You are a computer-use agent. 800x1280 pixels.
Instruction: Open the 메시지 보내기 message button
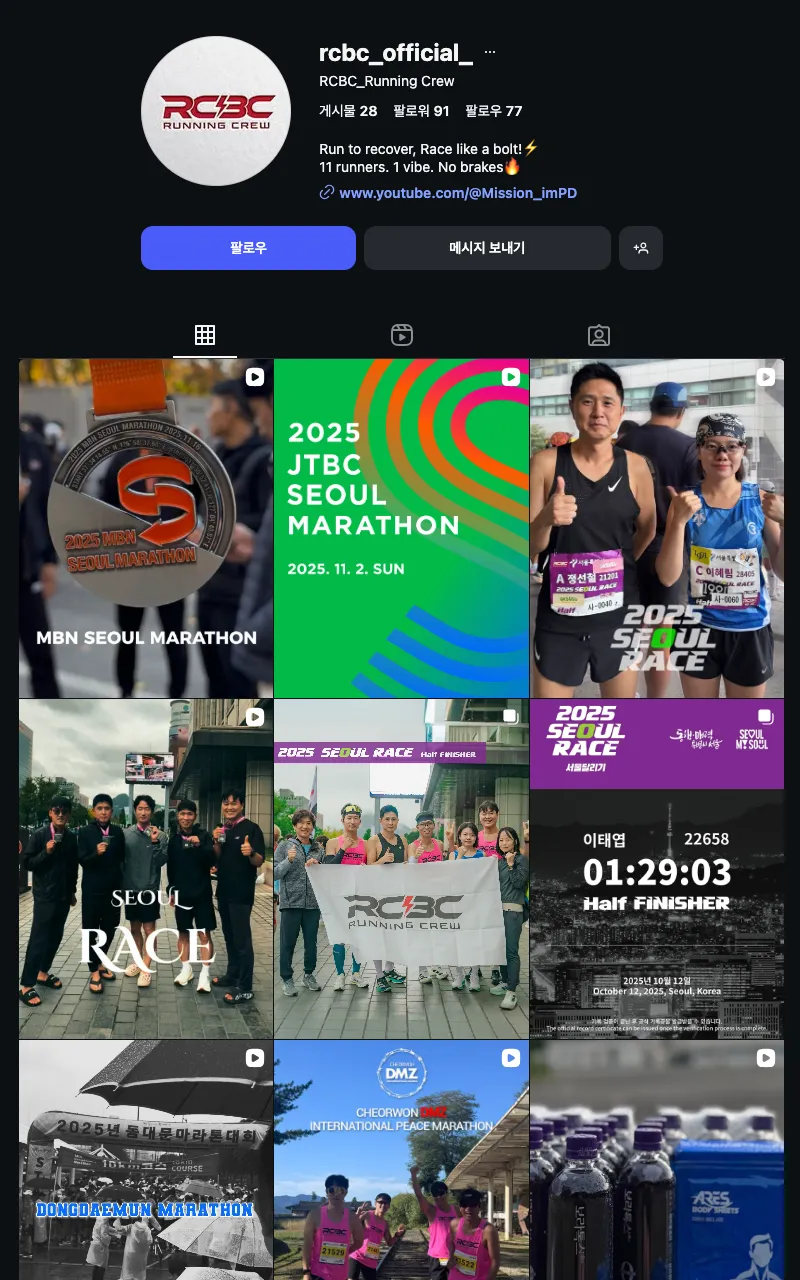click(x=487, y=247)
